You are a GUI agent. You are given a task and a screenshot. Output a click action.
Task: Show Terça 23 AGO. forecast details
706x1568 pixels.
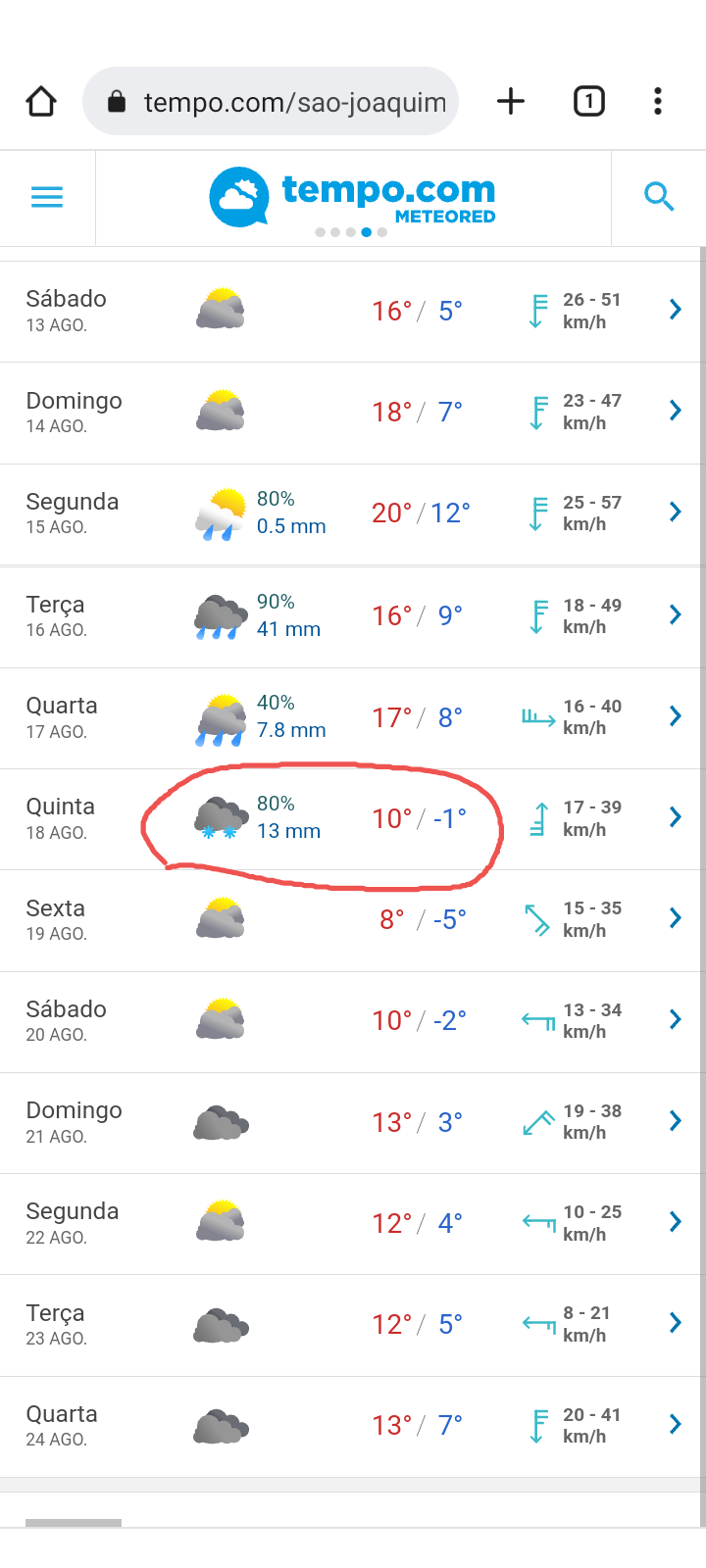click(x=351, y=1325)
